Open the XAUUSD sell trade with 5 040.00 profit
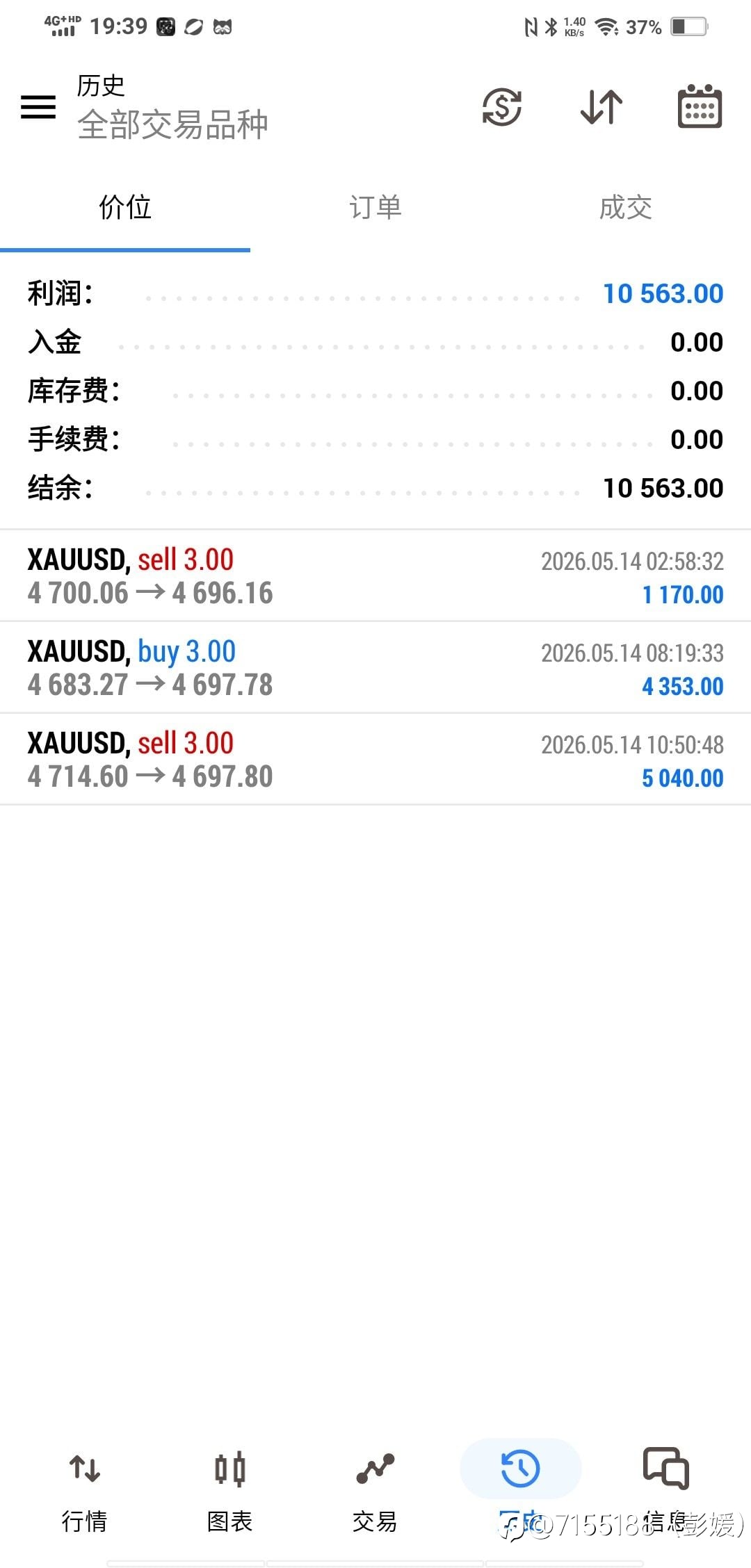Screen dimensions: 751x1568 375,760
